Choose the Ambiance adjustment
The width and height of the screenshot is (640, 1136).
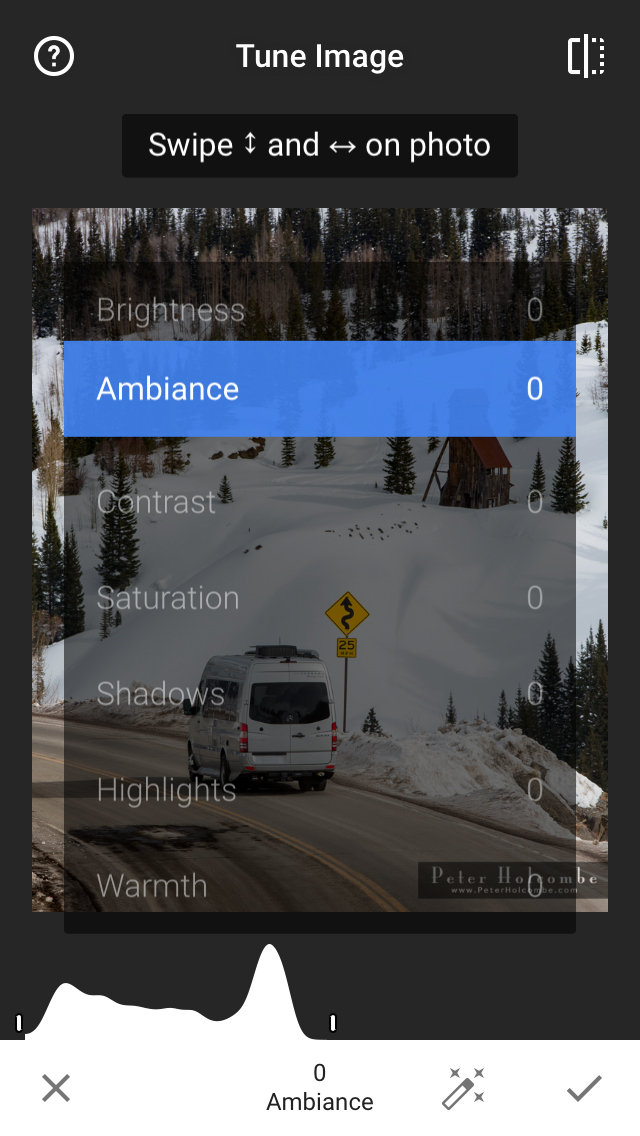click(x=319, y=389)
